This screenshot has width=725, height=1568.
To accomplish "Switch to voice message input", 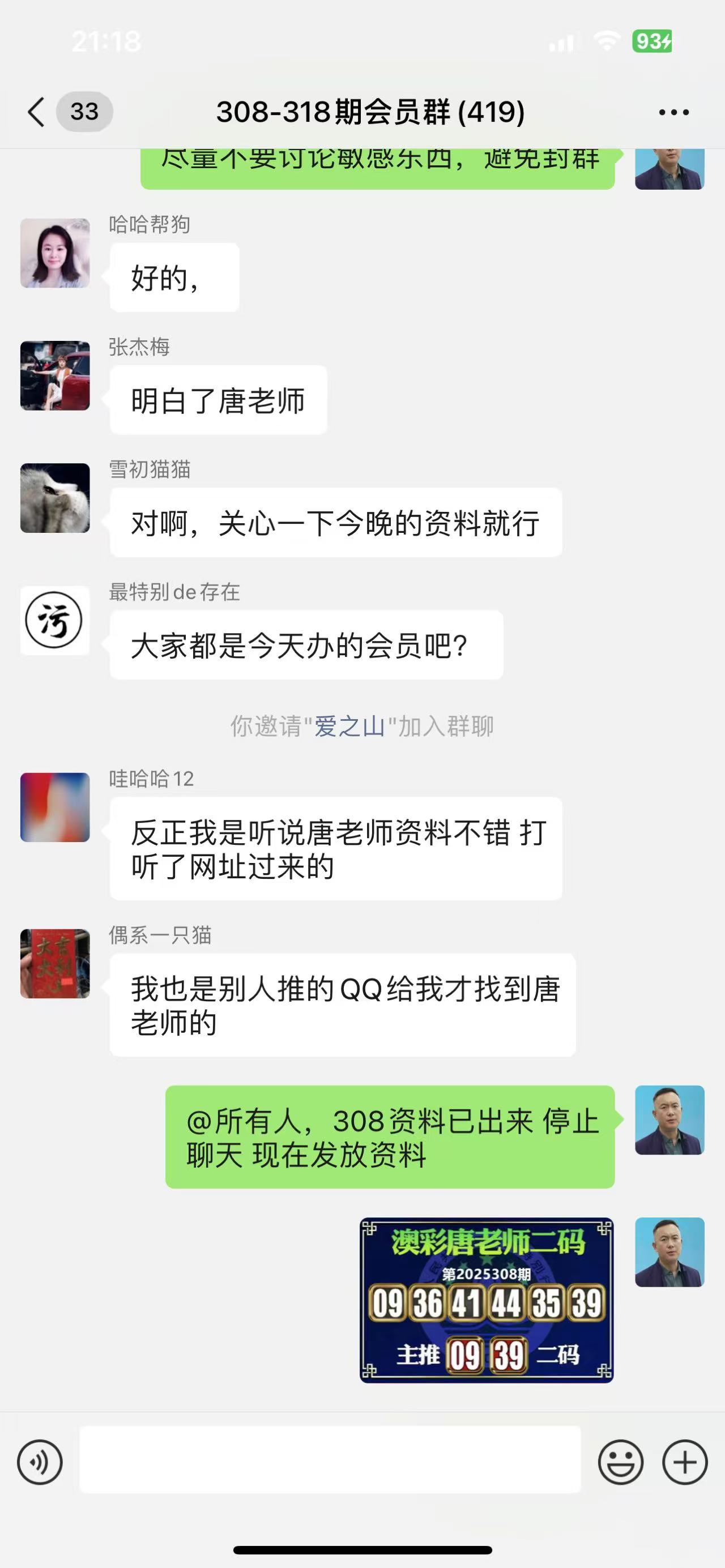I will [40, 1462].
